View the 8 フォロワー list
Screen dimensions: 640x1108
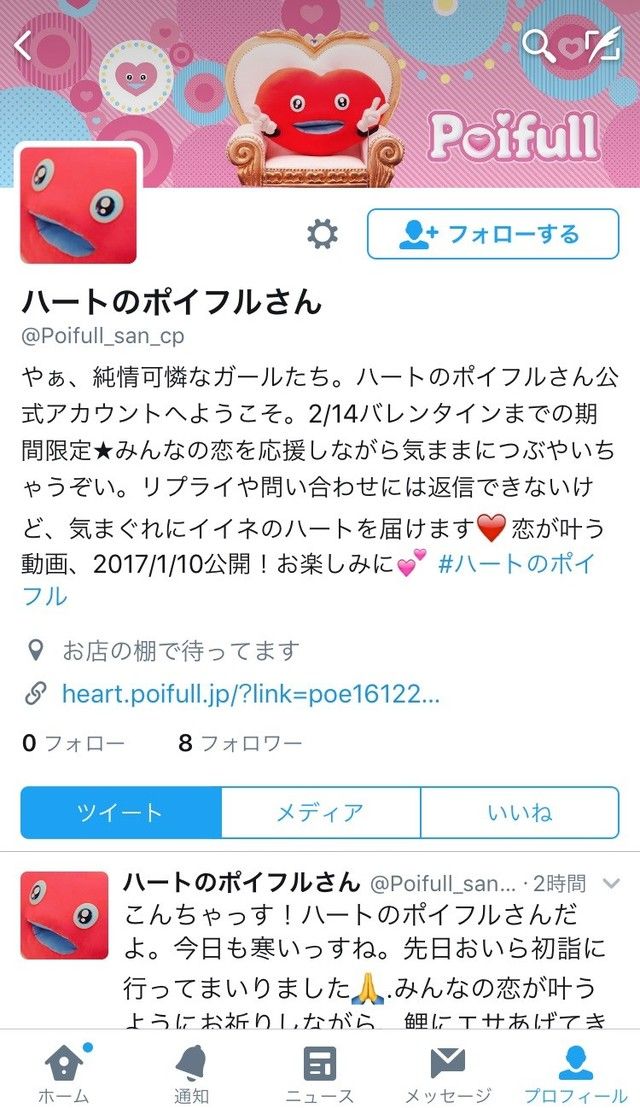click(x=240, y=743)
